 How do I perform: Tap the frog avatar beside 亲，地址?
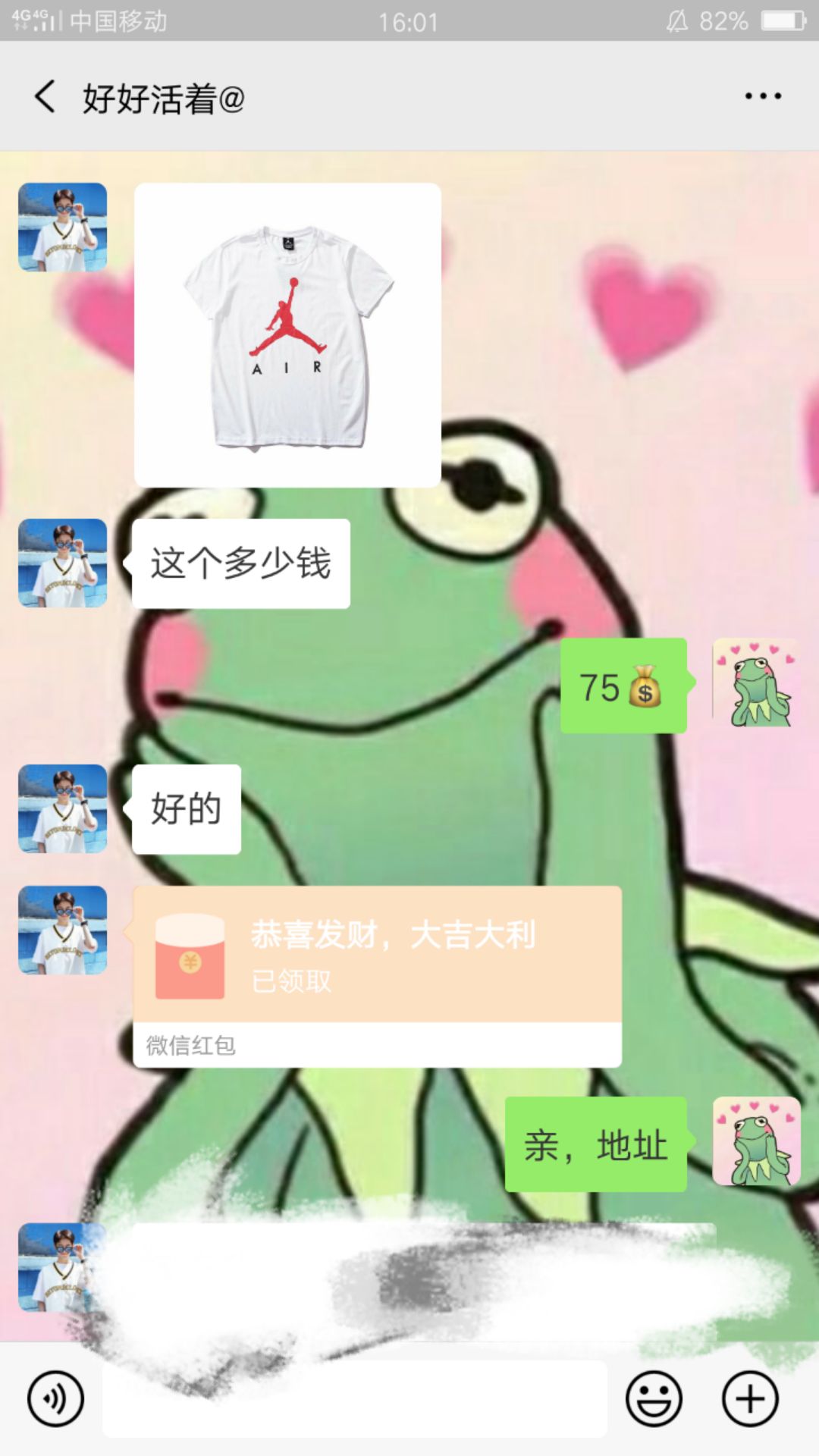pos(756,1141)
